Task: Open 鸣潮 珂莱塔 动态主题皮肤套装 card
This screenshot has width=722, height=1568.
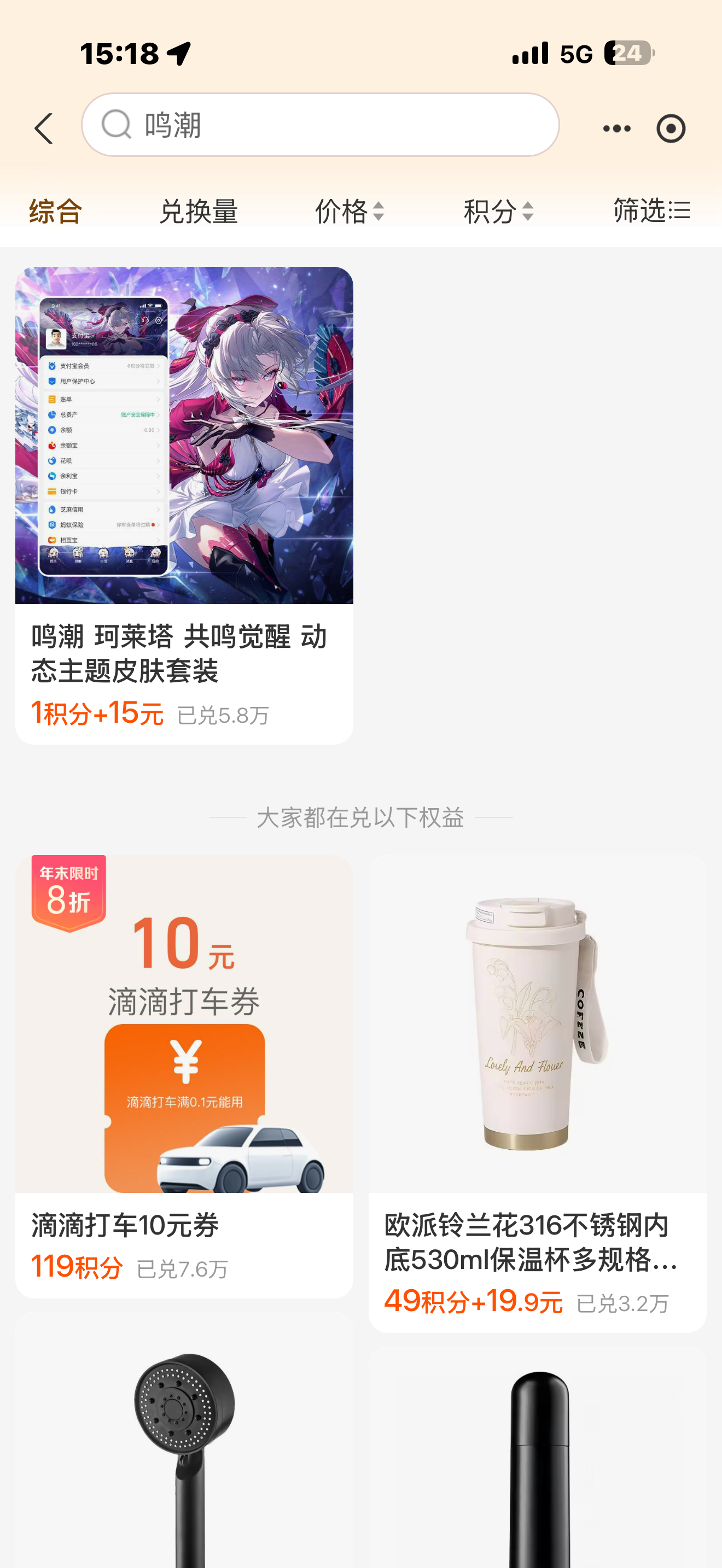Action: (184, 504)
